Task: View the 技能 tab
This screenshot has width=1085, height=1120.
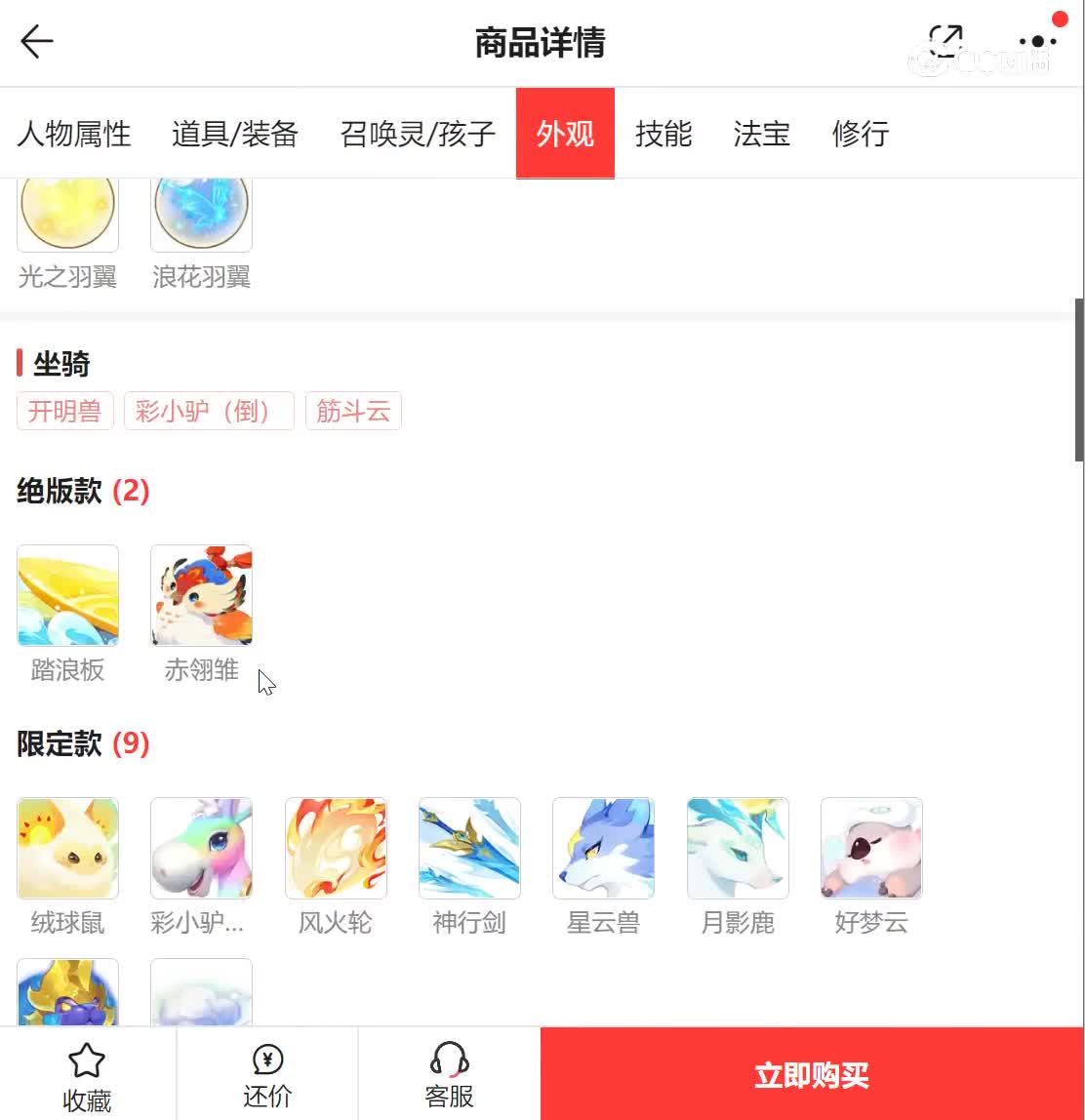Action: (x=663, y=134)
